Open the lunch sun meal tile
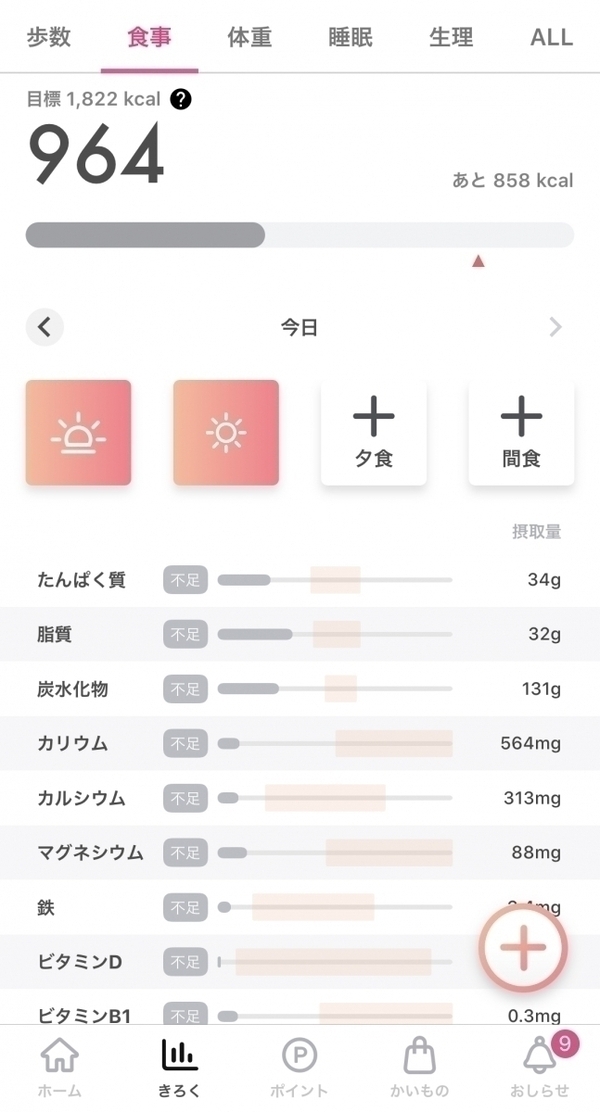The width and height of the screenshot is (600, 1112). [x=226, y=433]
